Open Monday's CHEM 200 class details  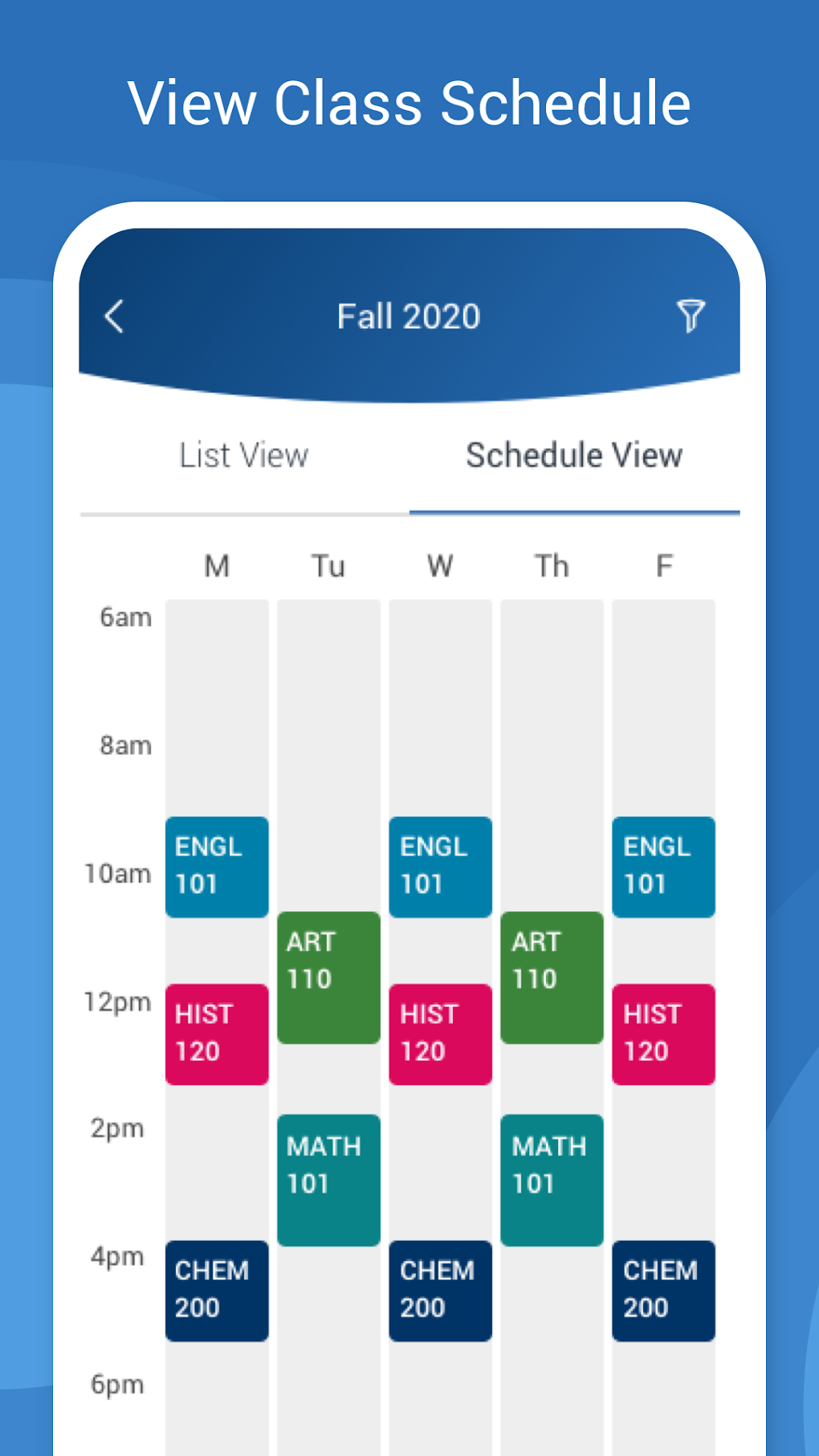[216, 1291]
